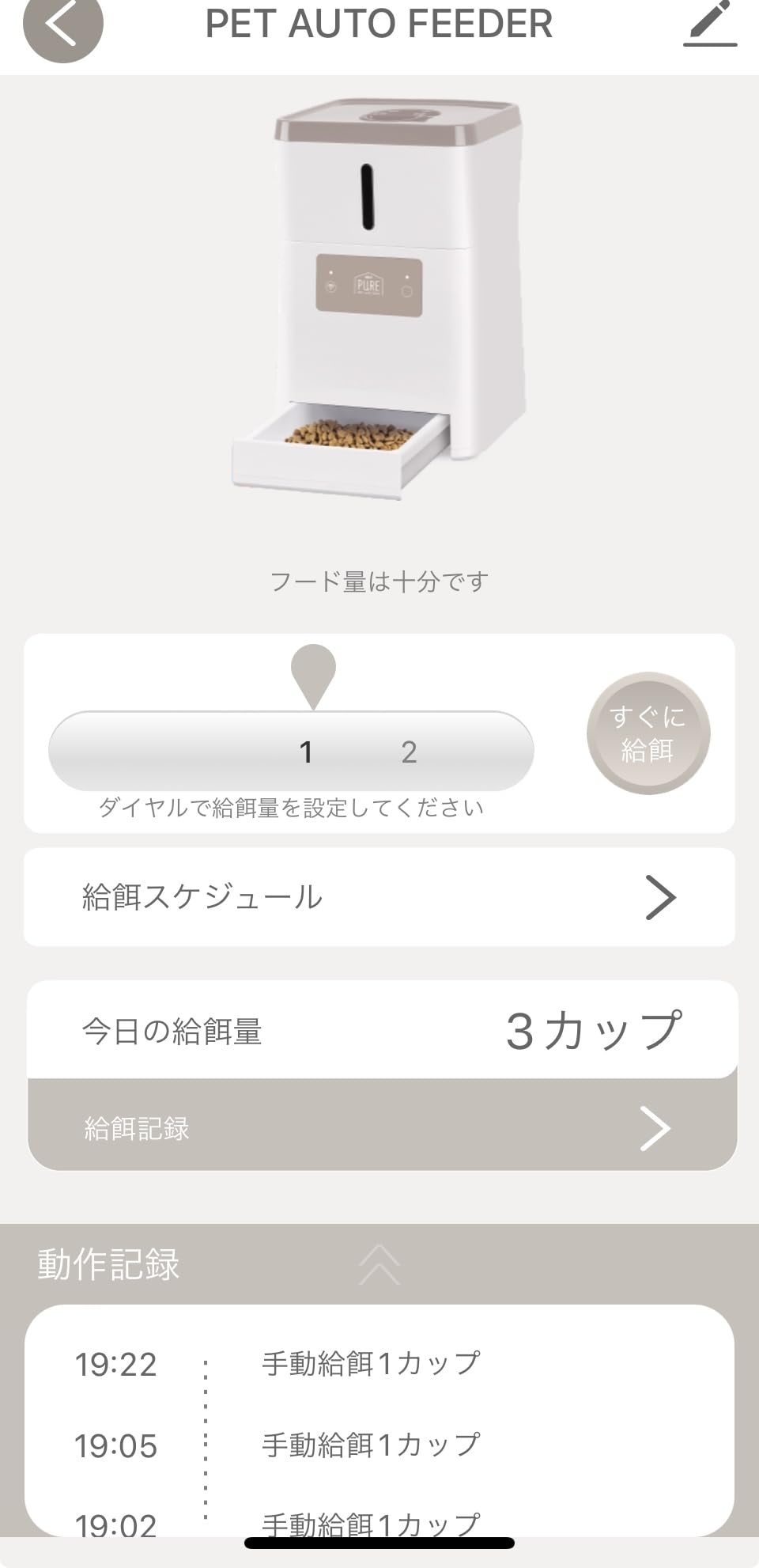Expand the 給餌記録 feeding record list
The image size is (759, 1568).
pos(379,1130)
